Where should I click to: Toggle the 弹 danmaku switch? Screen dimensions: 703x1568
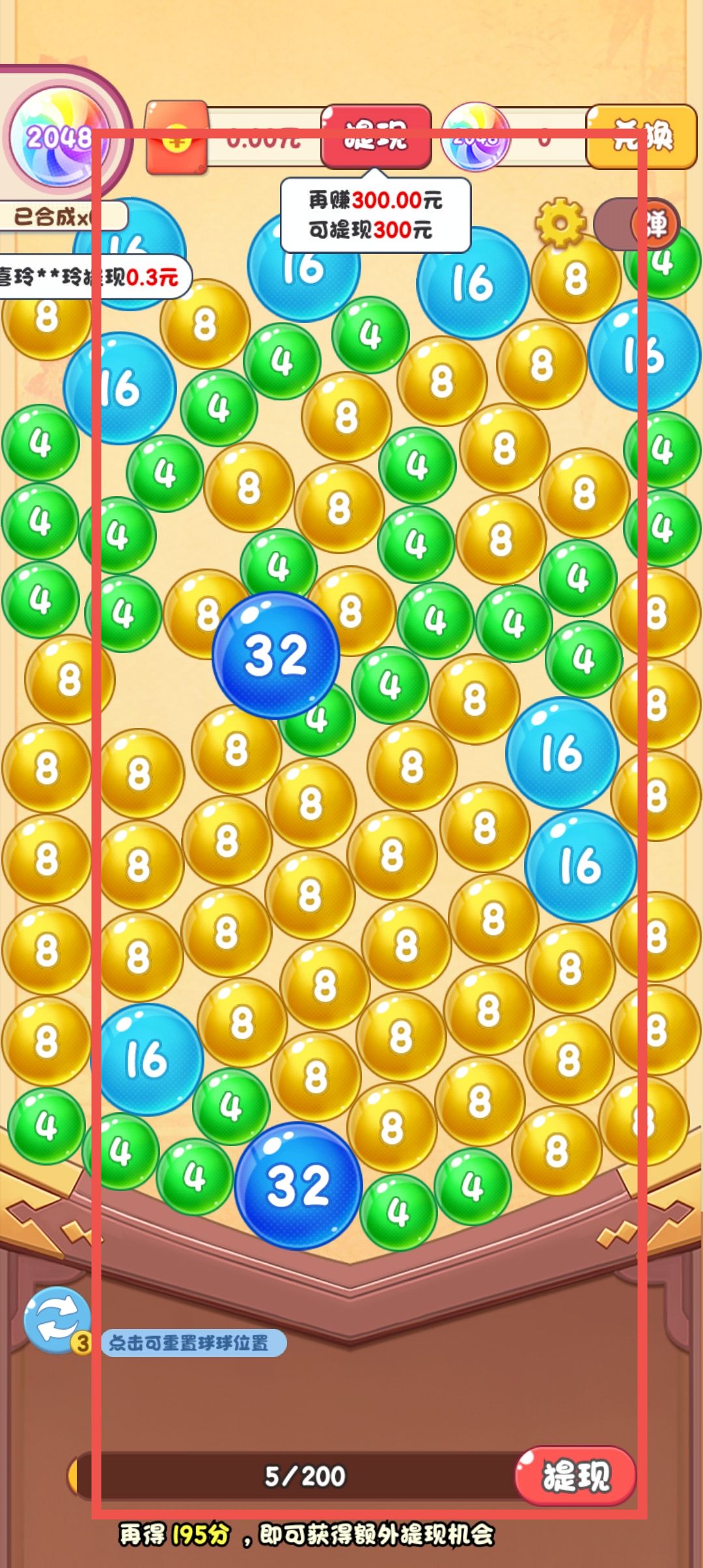pyautogui.click(x=637, y=225)
